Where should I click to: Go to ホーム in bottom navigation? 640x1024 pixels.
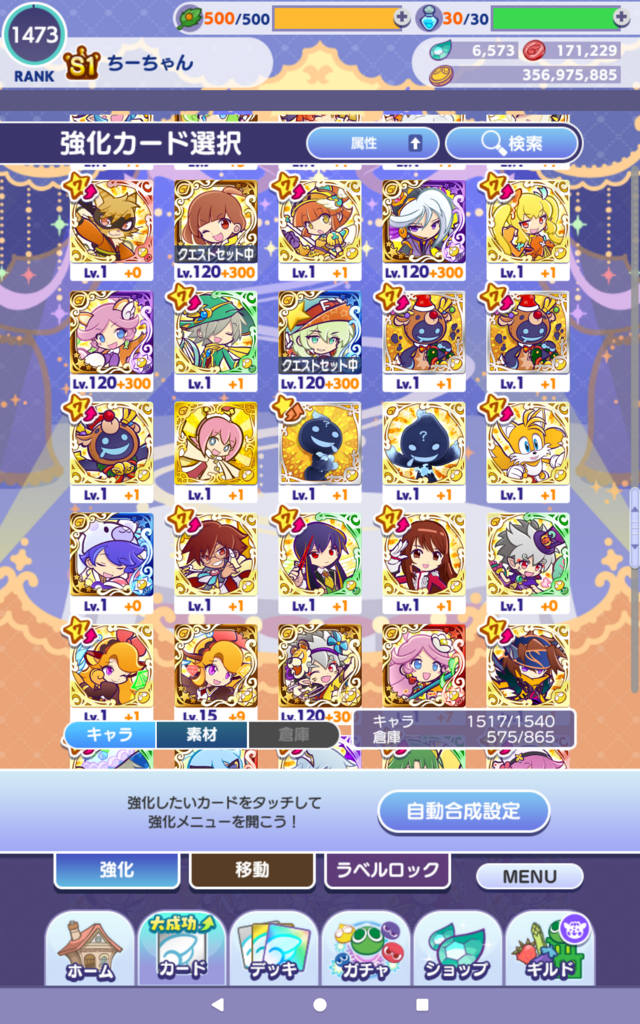tap(89, 950)
